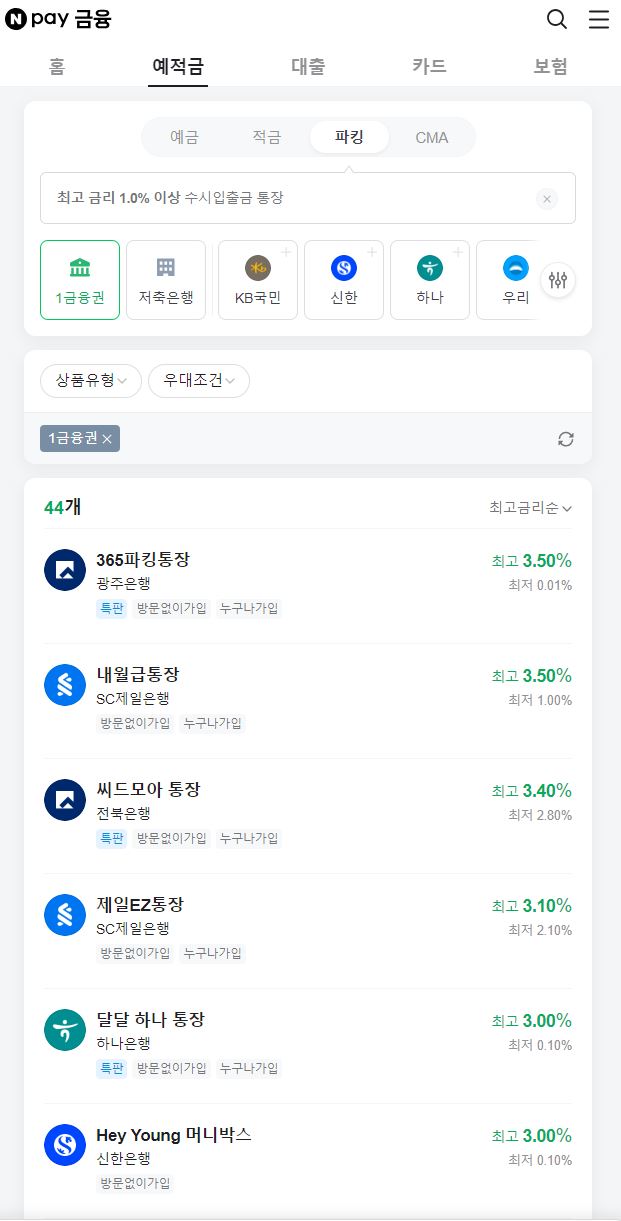Select the 예금 segment
The width and height of the screenshot is (621, 1221).
pyautogui.click(x=184, y=137)
